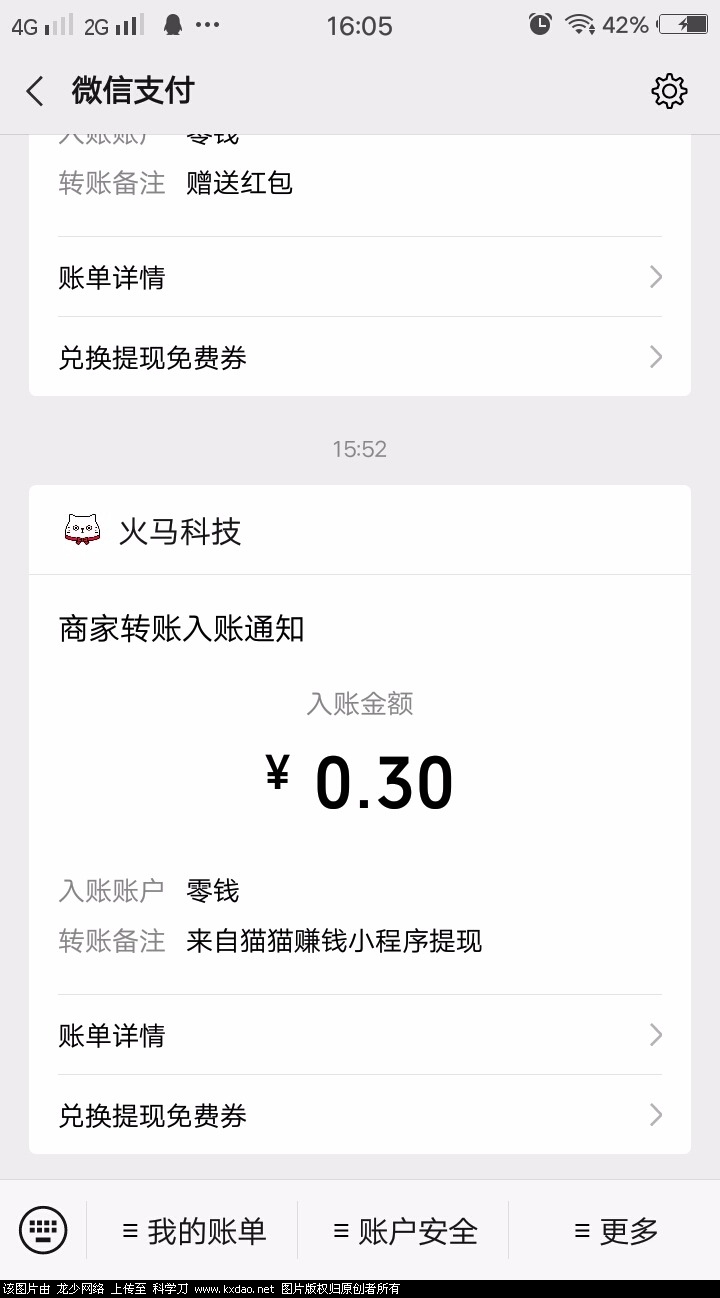
Task: Open the 我的账单 menu
Action: (x=194, y=1231)
